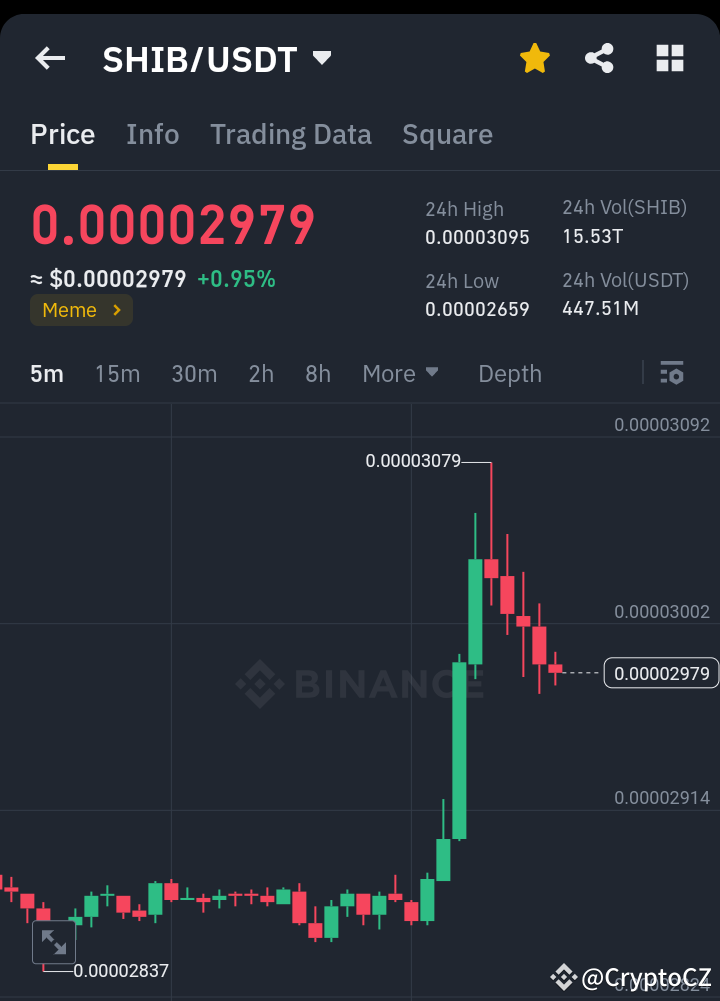The image size is (720, 1001).
Task: Select the 15m timeframe
Action: click(117, 373)
